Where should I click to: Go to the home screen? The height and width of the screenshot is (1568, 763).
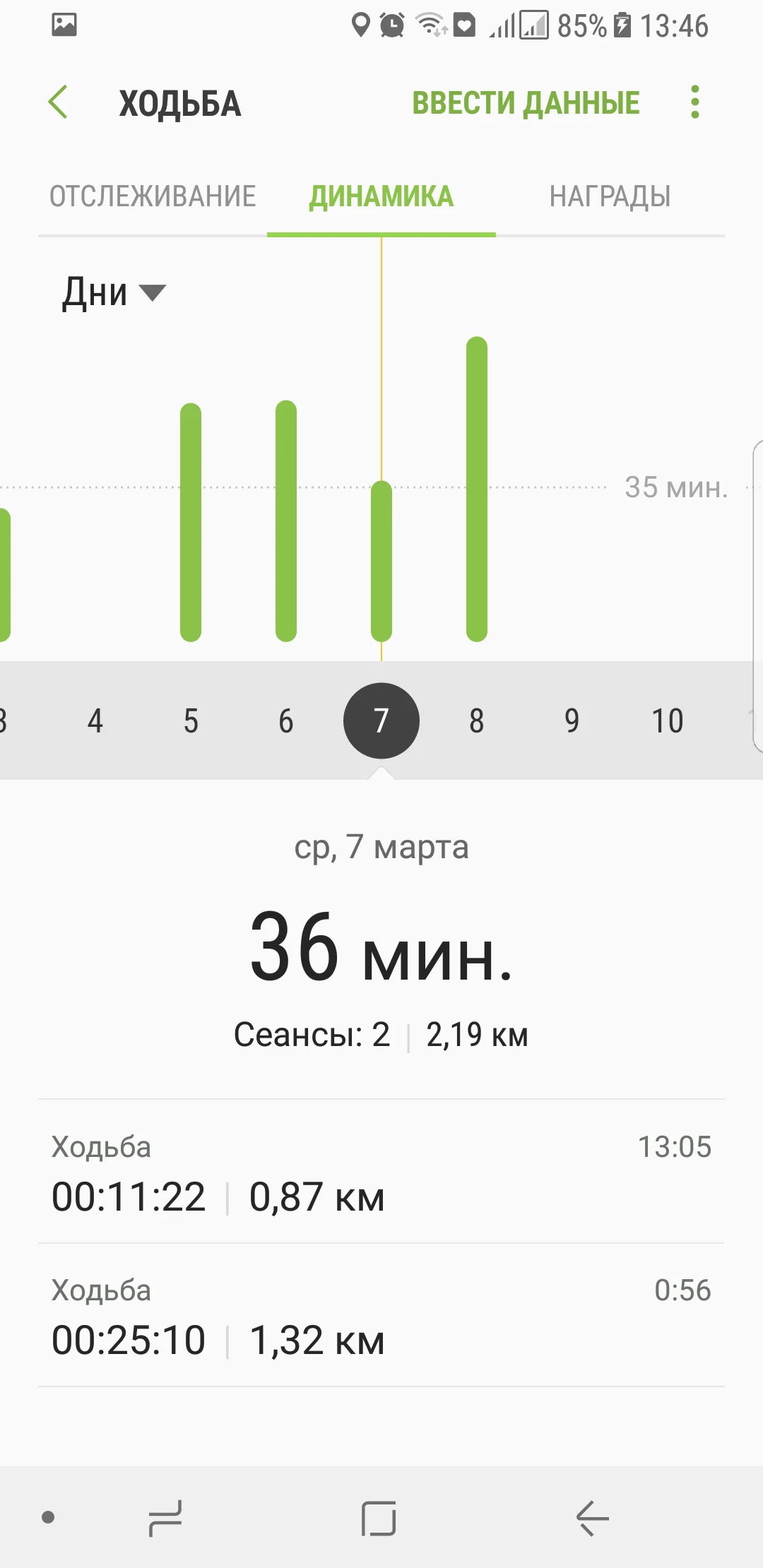(379, 1518)
